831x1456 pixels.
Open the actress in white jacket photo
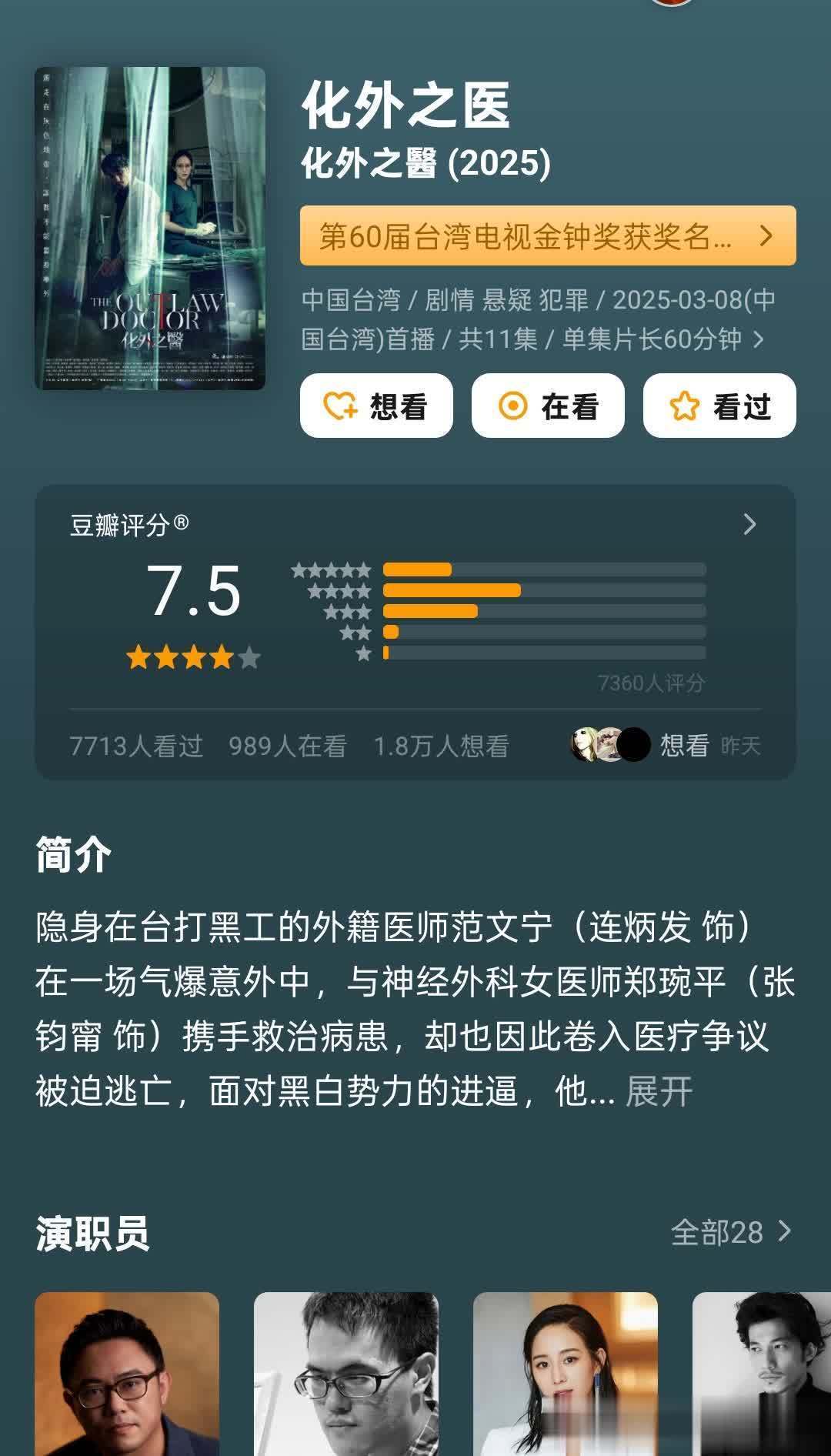[x=566, y=1373]
